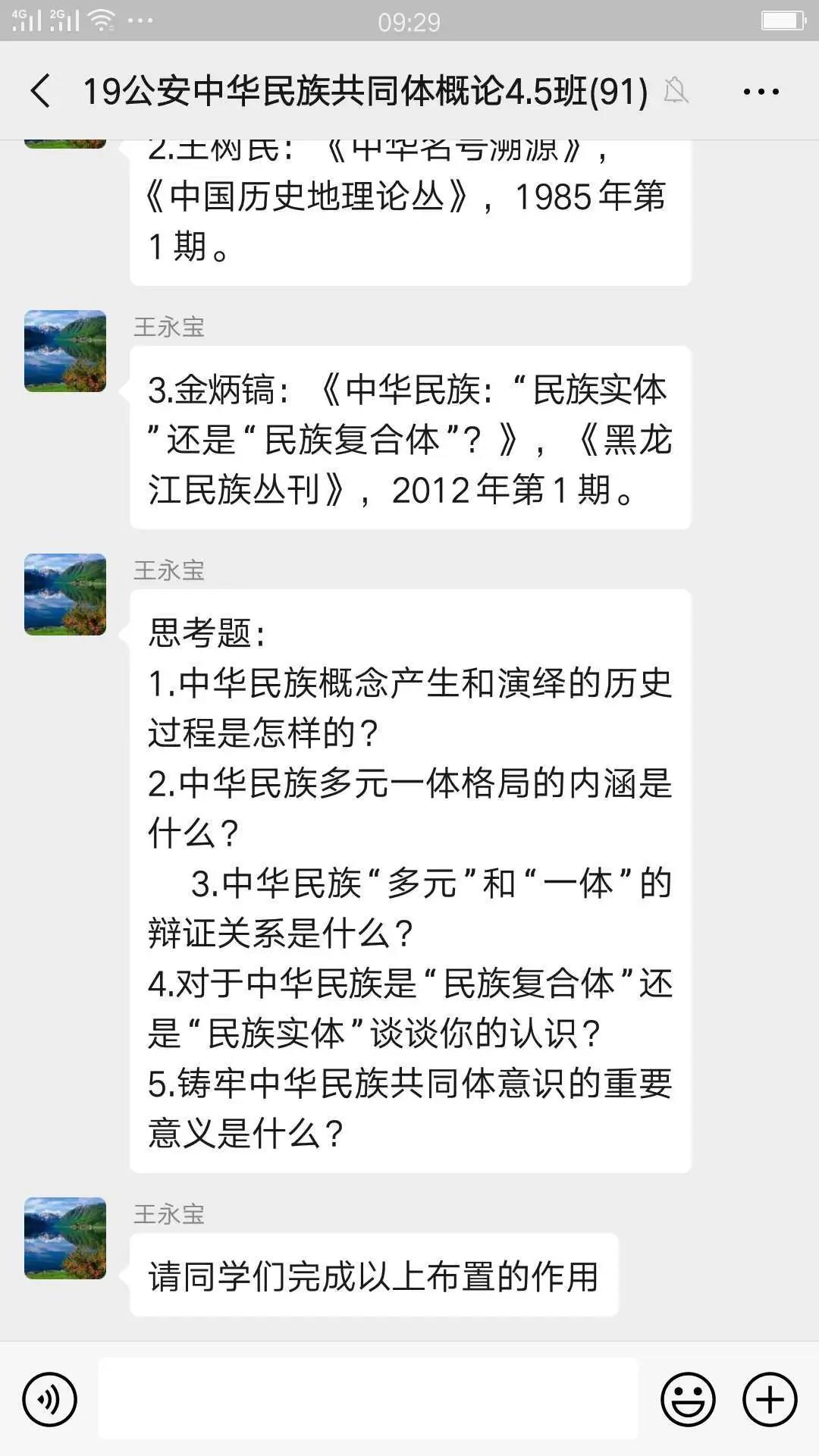Open the group chat overflow menu
Viewport: 819px width, 1456px height.
click(x=761, y=92)
